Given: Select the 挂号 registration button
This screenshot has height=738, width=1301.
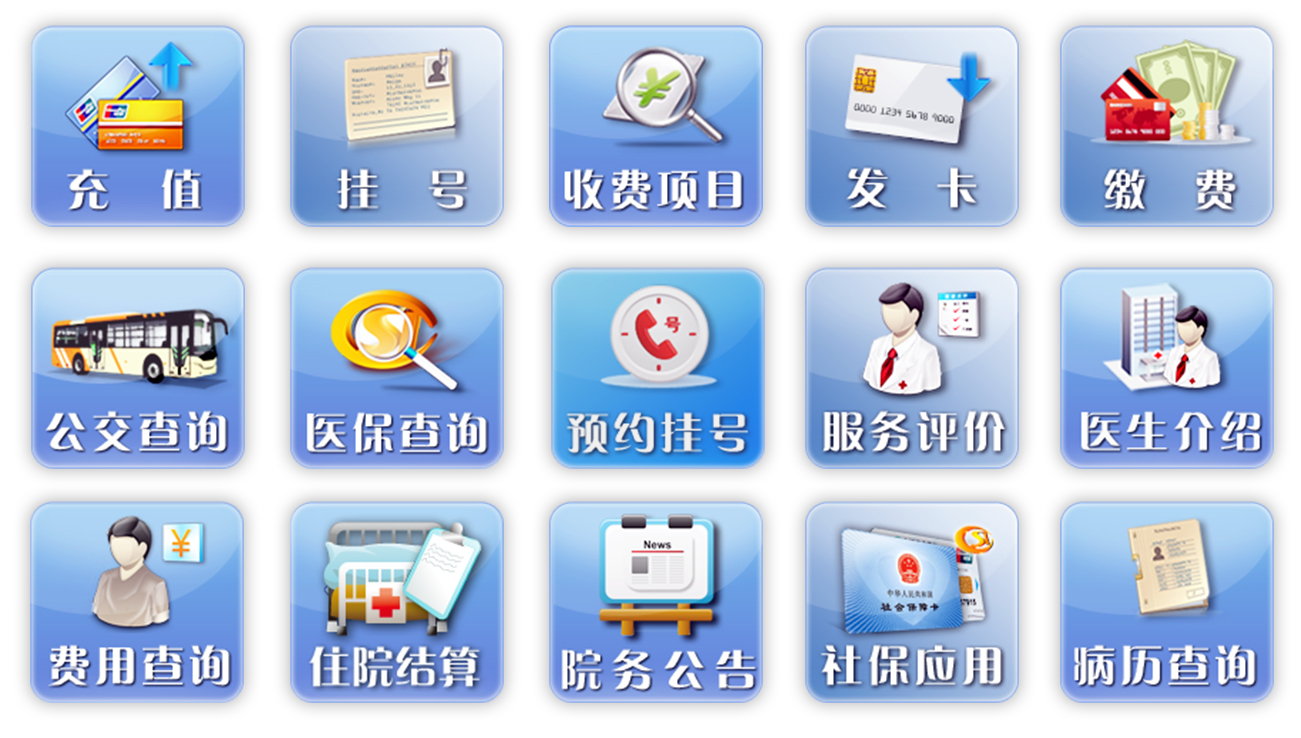Looking at the screenshot, I should tap(397, 126).
